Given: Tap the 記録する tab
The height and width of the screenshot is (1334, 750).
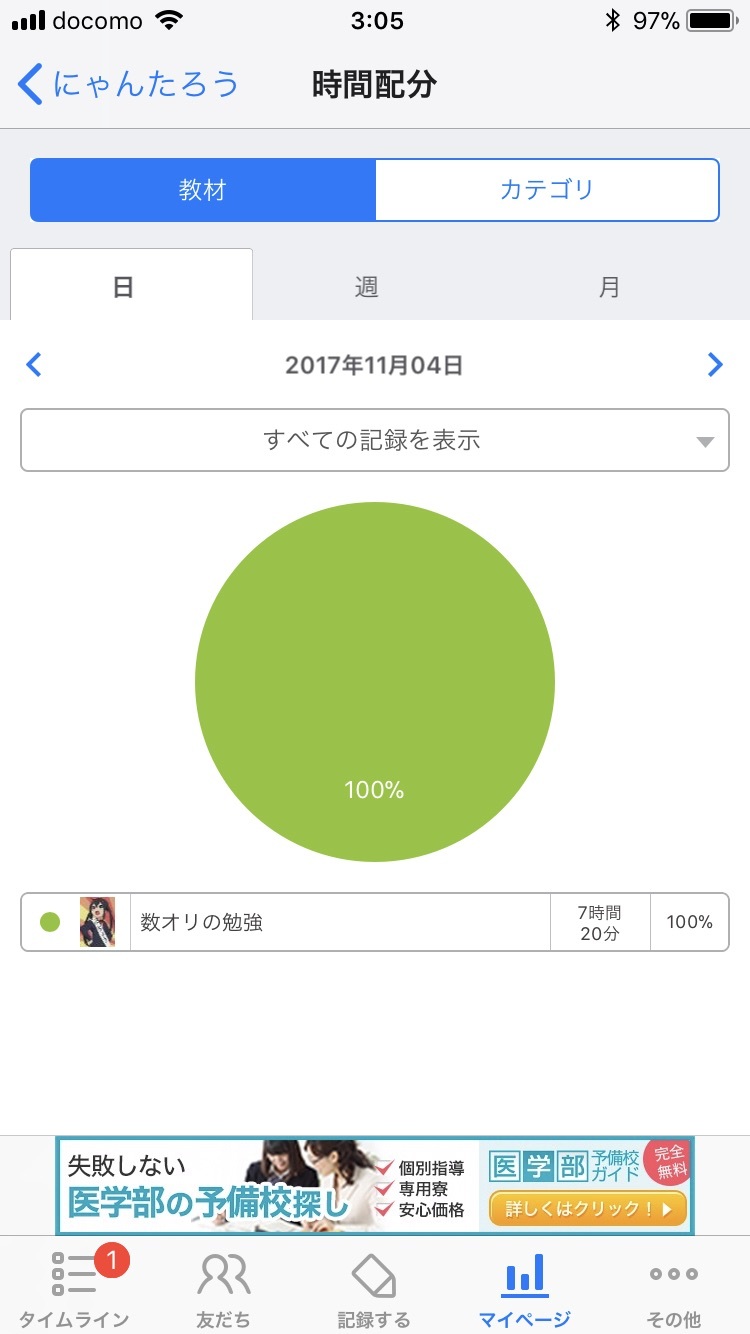Looking at the screenshot, I should click(374, 1289).
